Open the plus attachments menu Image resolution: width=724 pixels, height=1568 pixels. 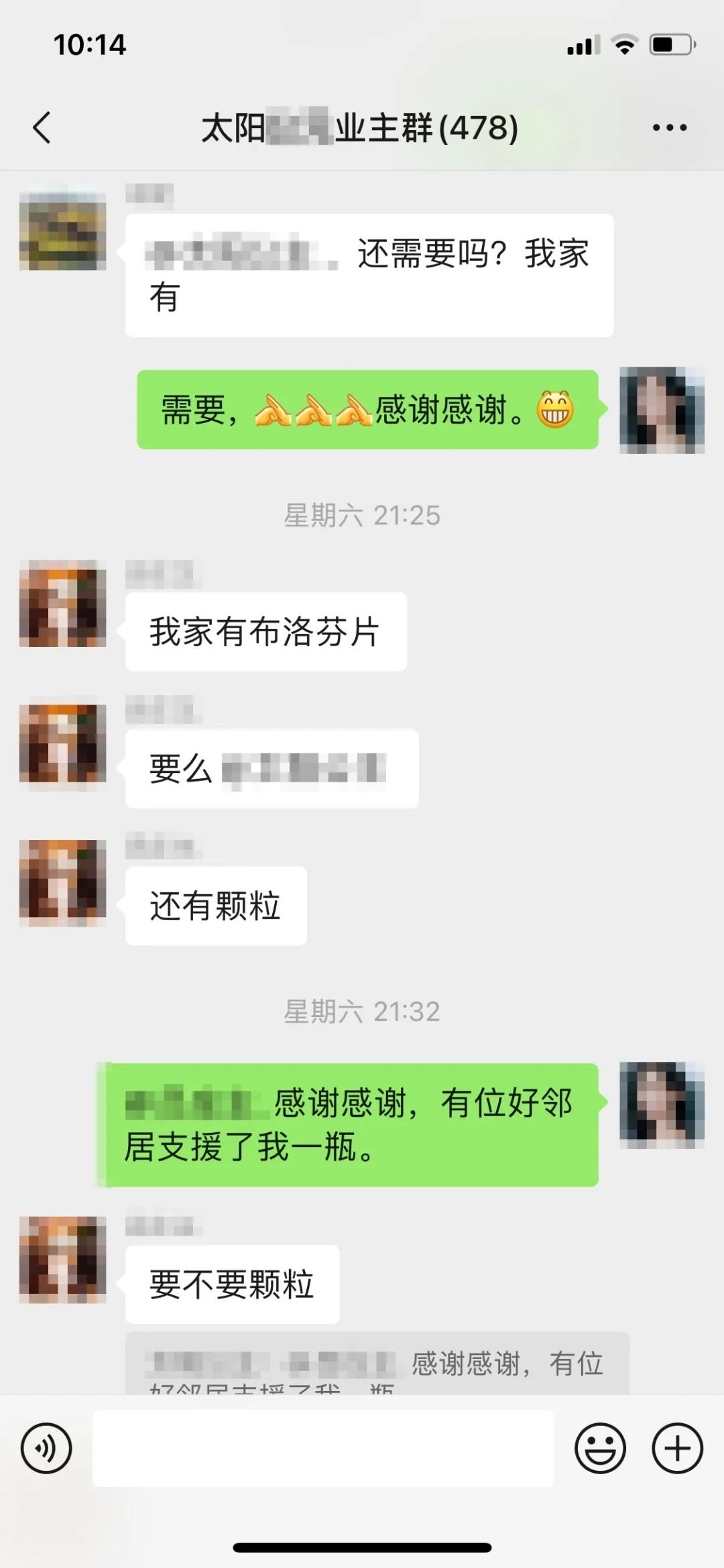point(677,1448)
